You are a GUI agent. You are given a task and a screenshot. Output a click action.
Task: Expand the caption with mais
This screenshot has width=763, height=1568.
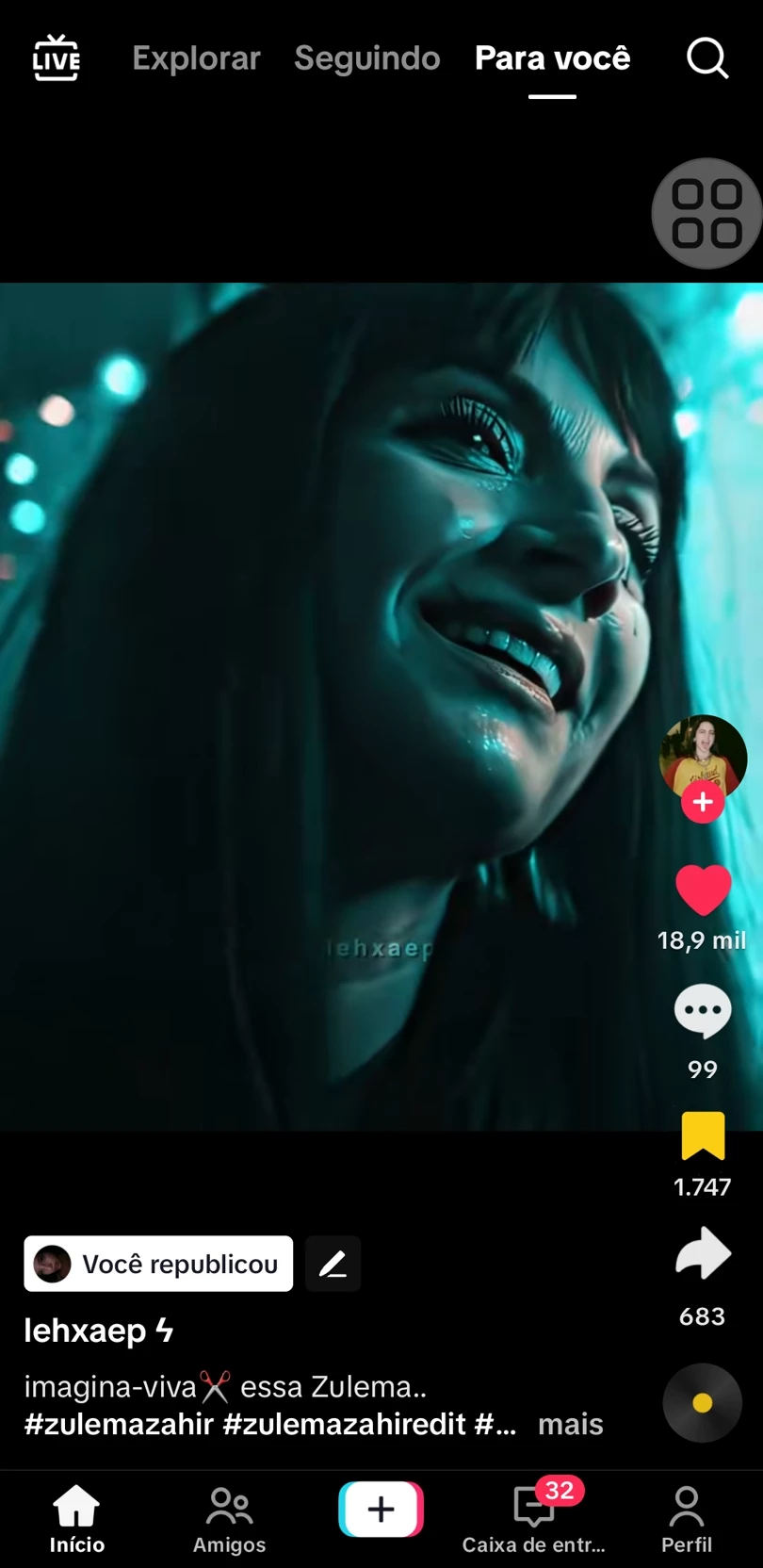click(x=570, y=1424)
